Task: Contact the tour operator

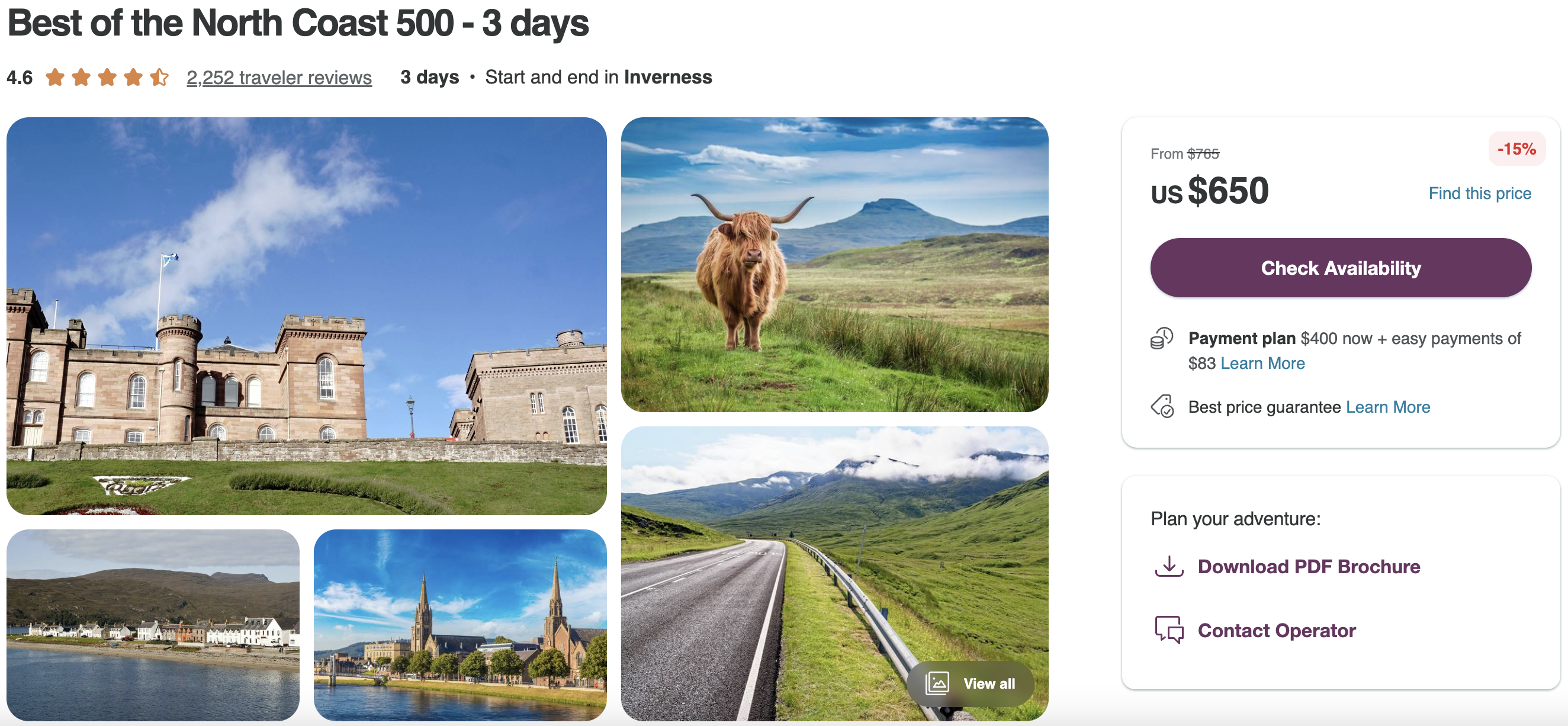Action: [x=1276, y=631]
